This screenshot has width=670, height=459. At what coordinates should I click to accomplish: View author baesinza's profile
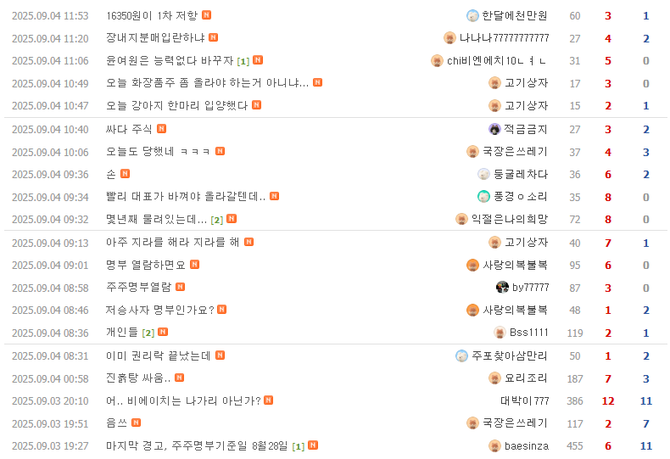pos(526,446)
